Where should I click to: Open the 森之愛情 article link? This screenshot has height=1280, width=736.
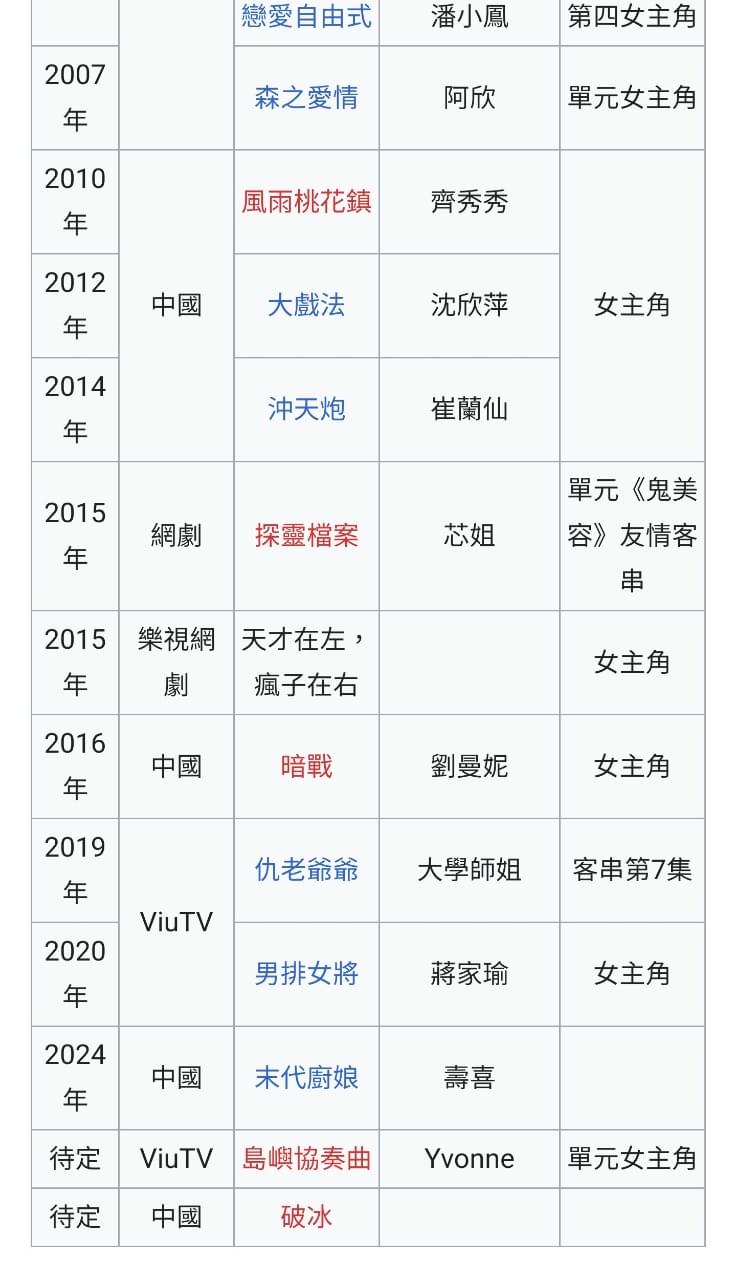(x=306, y=98)
